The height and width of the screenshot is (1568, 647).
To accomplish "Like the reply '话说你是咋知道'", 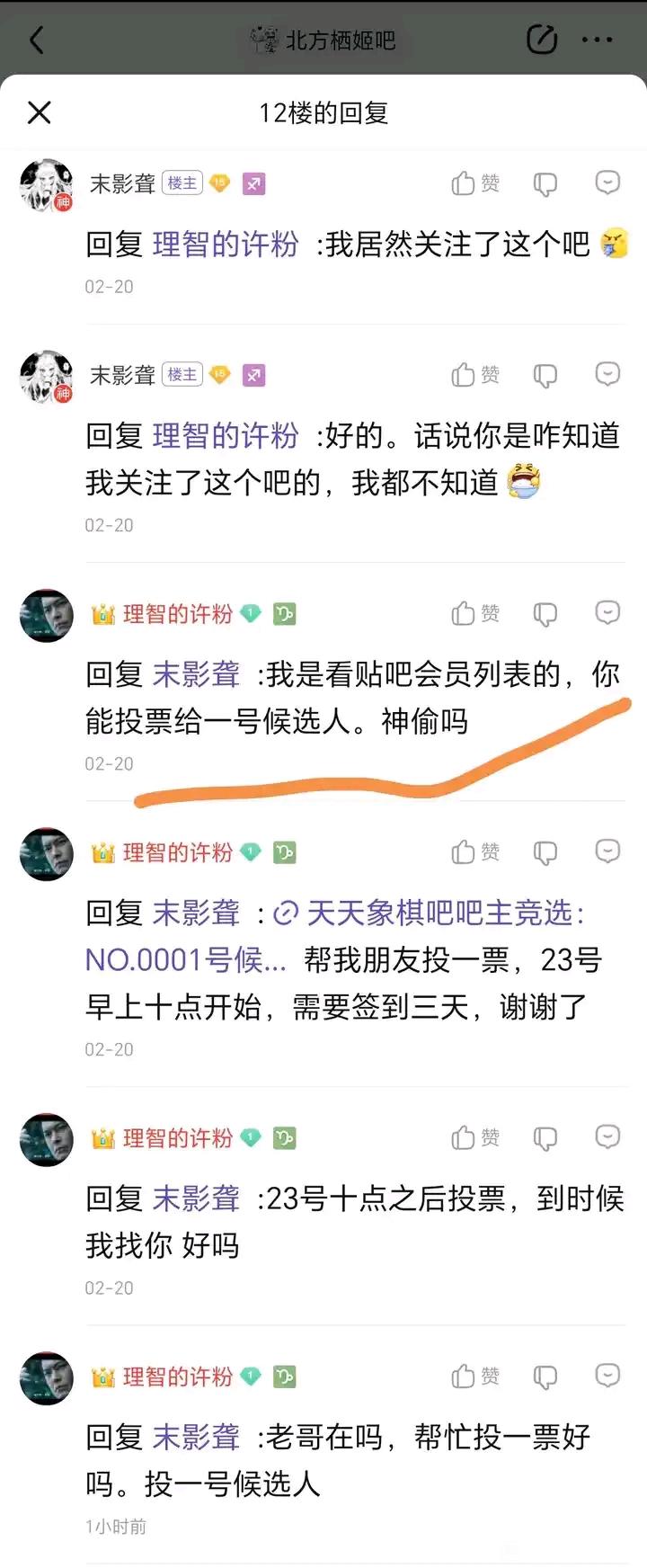I will 474,375.
